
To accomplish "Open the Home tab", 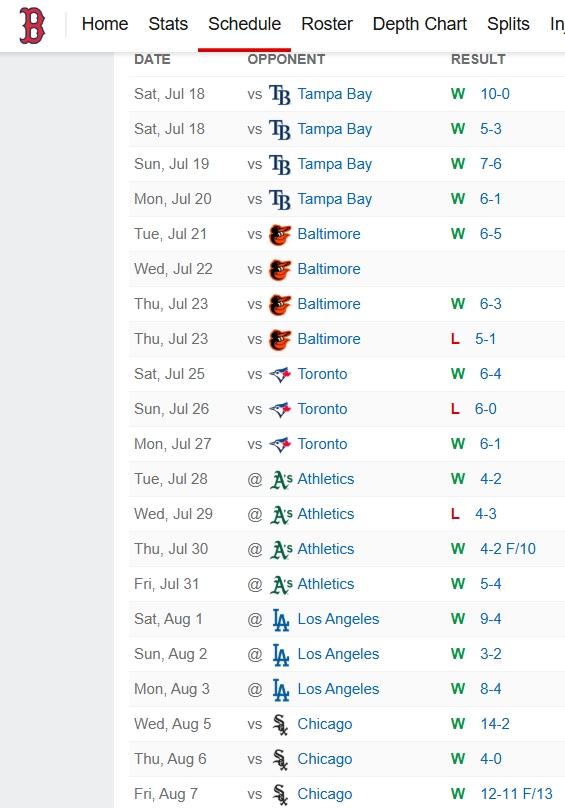I will (x=105, y=24).
